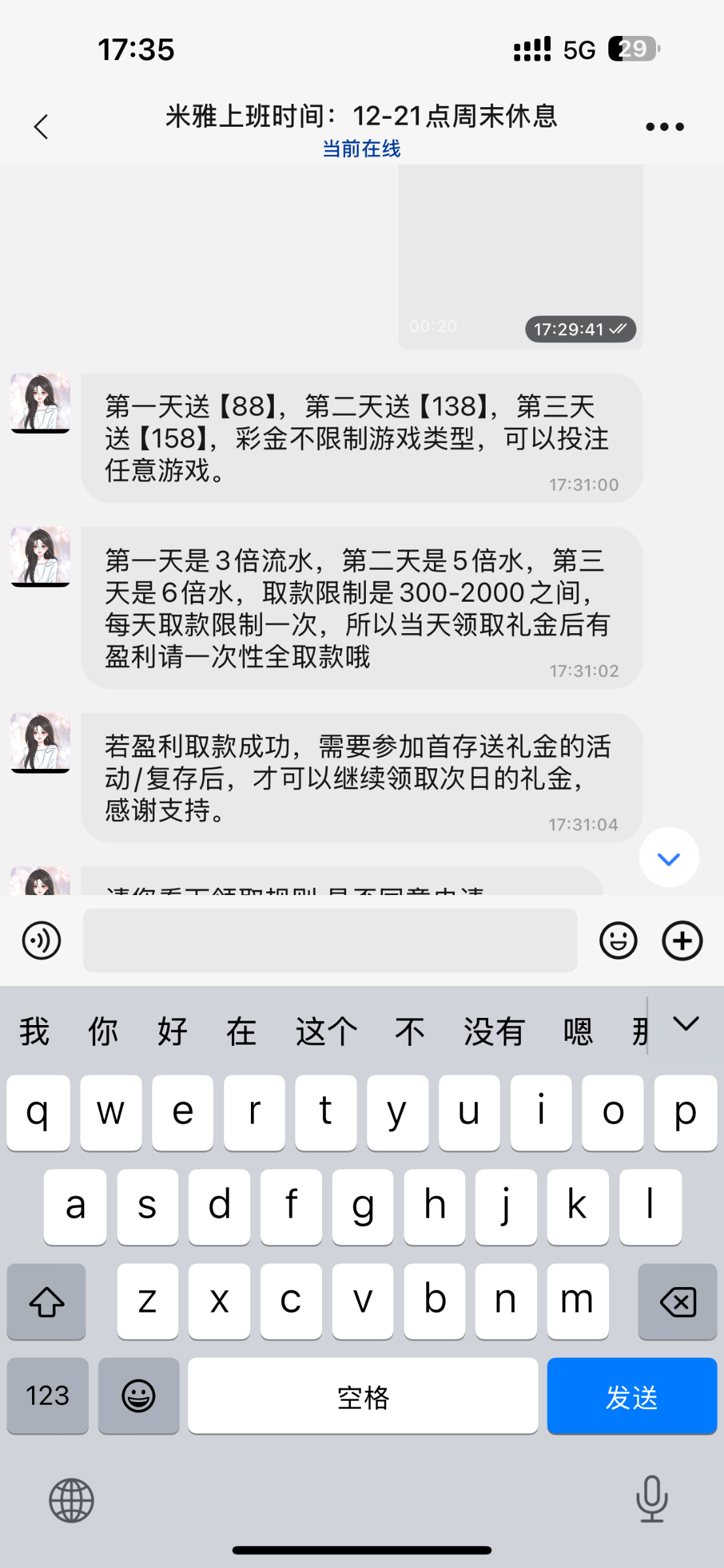The image size is (724, 1568).
Task: Switch keyboard to 123 numbers
Action: [x=48, y=1396]
